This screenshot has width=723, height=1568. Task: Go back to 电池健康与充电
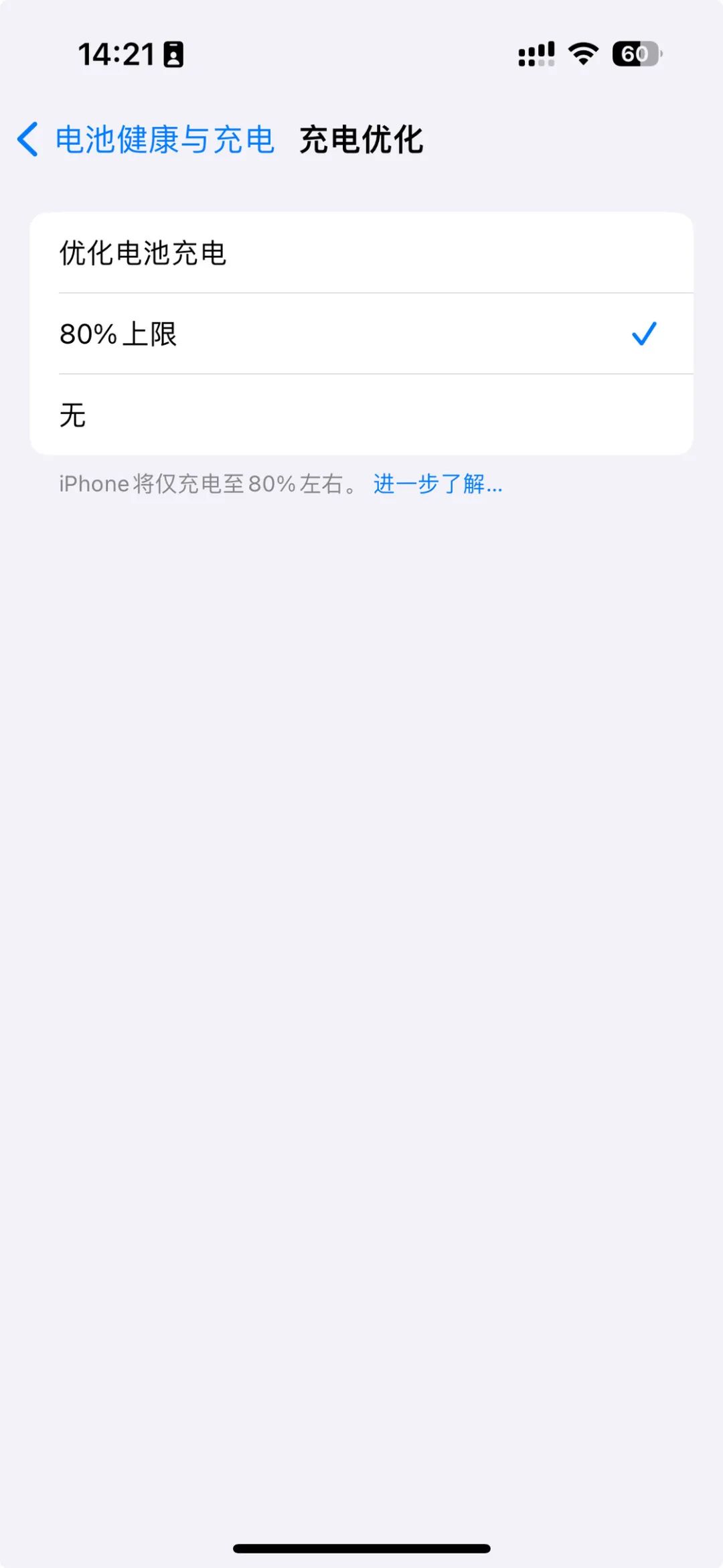point(146,139)
